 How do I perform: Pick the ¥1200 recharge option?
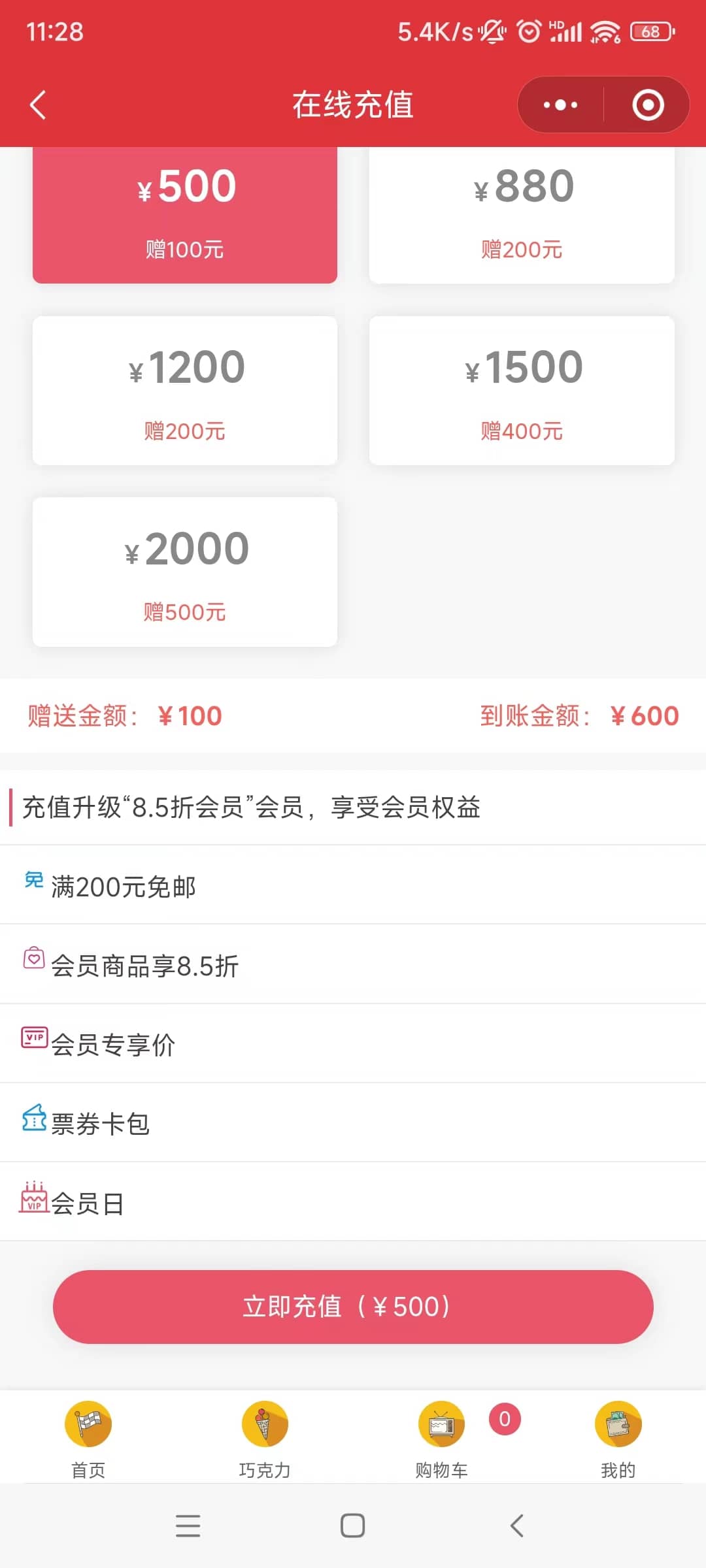click(185, 391)
